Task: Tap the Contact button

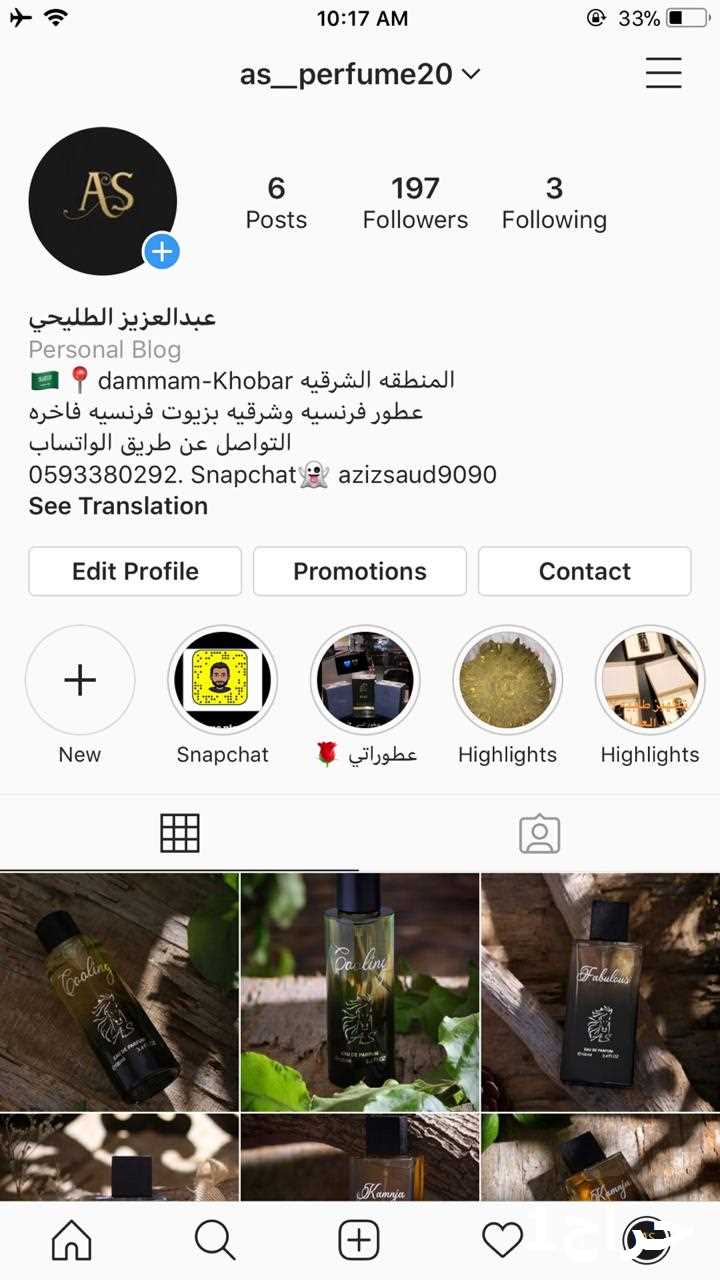Action: (585, 571)
